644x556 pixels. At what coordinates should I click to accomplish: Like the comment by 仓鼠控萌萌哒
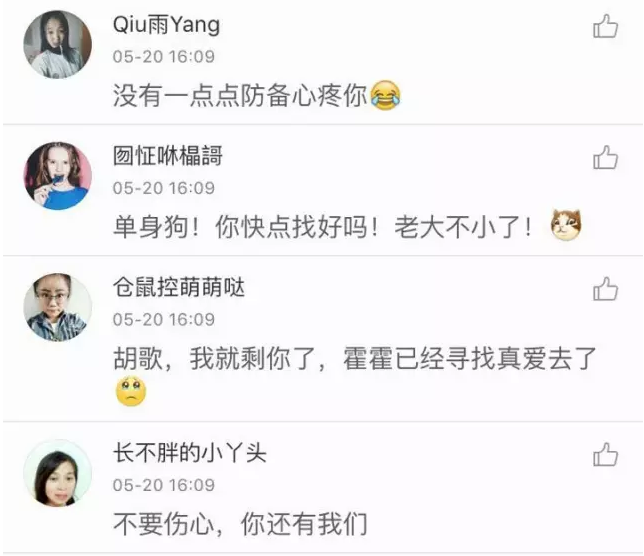pos(605,290)
